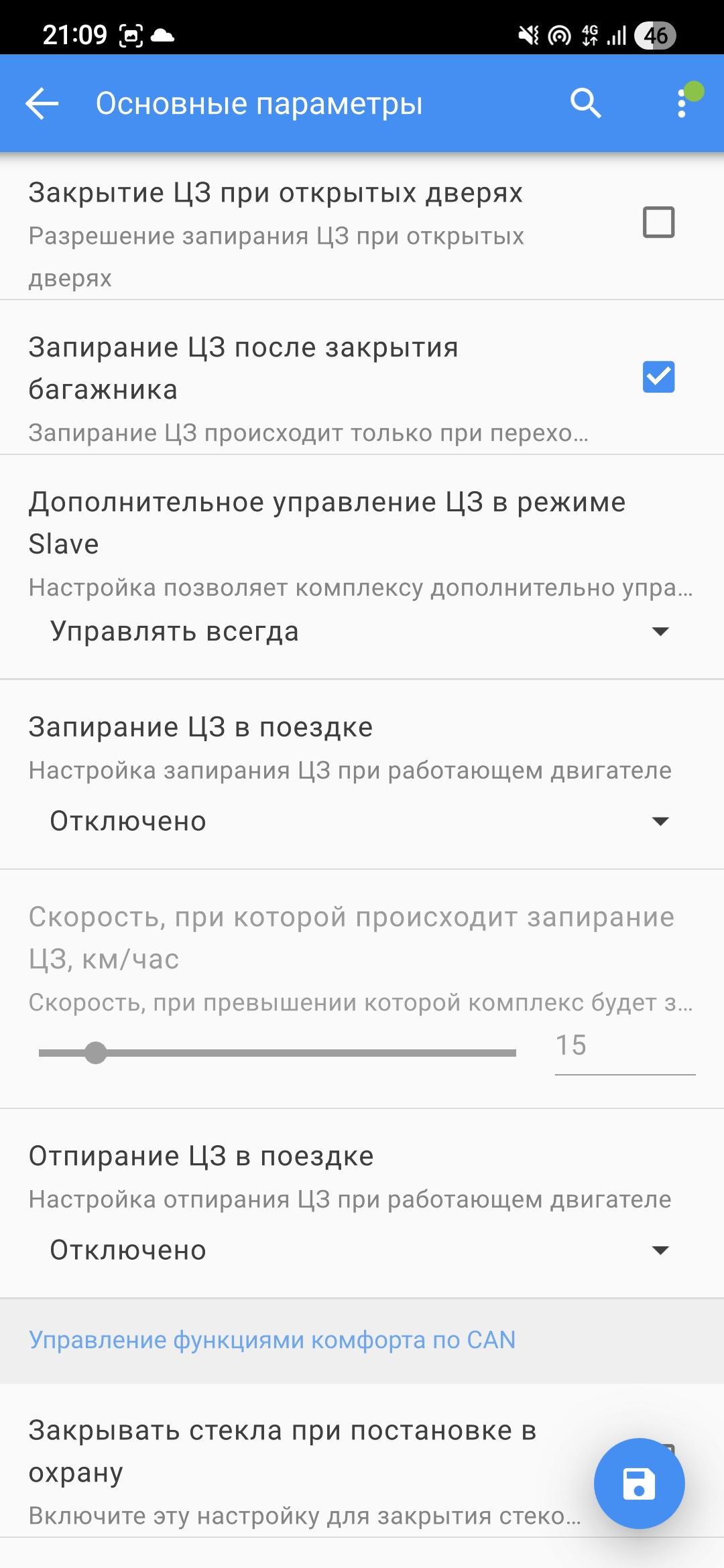The width and height of the screenshot is (724, 1568).
Task: Open the three-dot overflow menu
Action: 682,104
